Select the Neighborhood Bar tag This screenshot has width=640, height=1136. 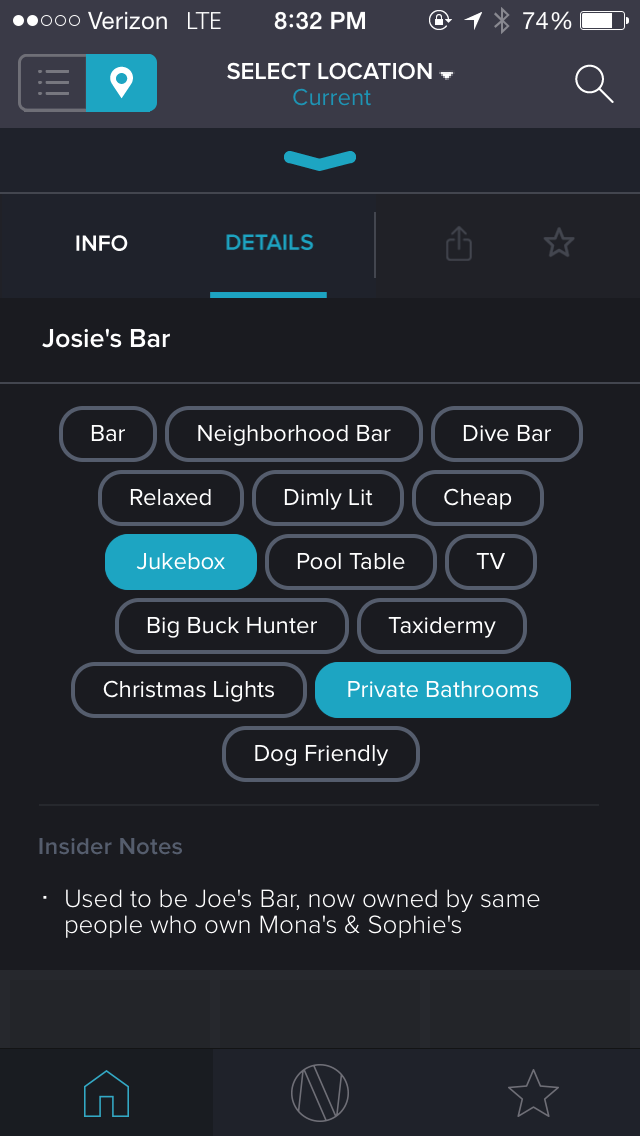(x=294, y=434)
